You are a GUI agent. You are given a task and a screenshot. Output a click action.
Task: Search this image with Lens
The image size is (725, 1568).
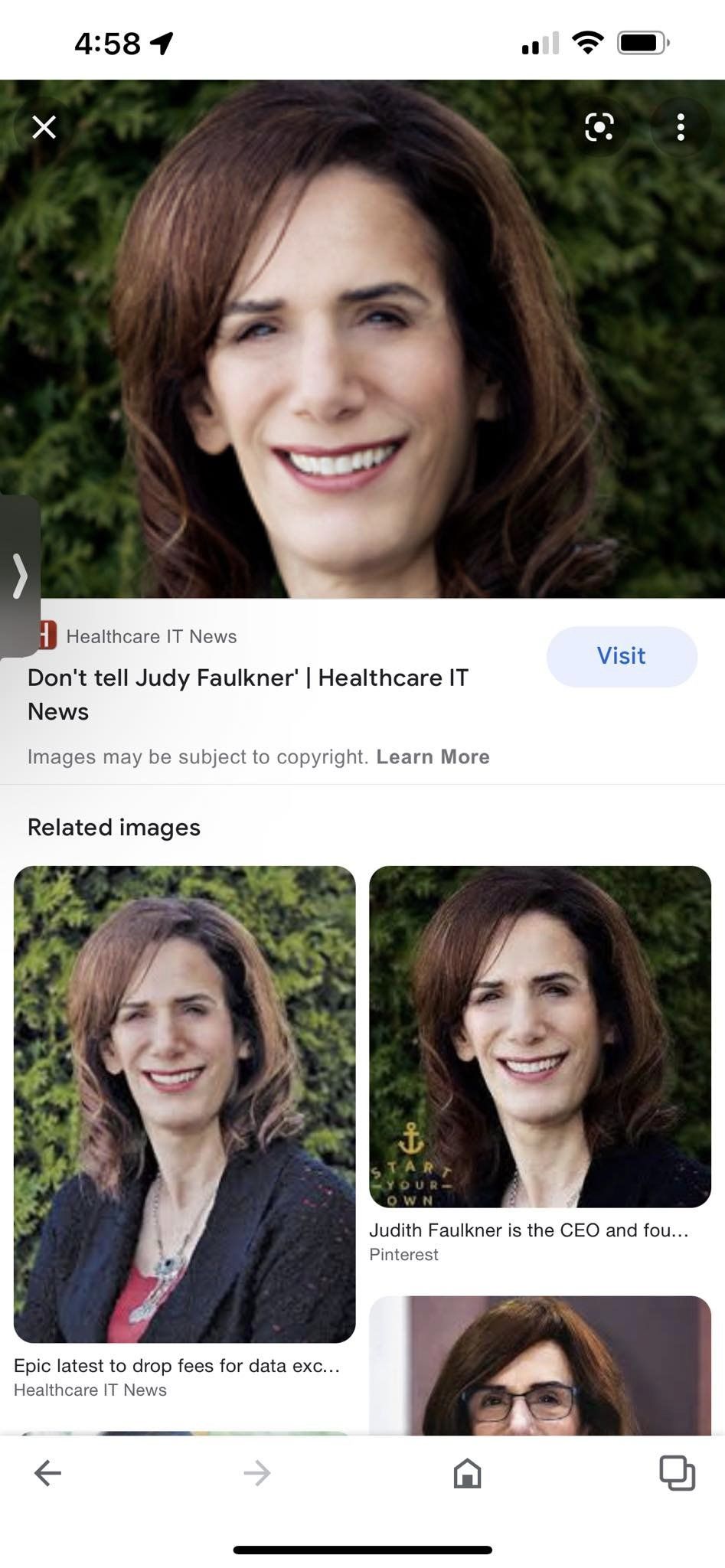(x=599, y=127)
